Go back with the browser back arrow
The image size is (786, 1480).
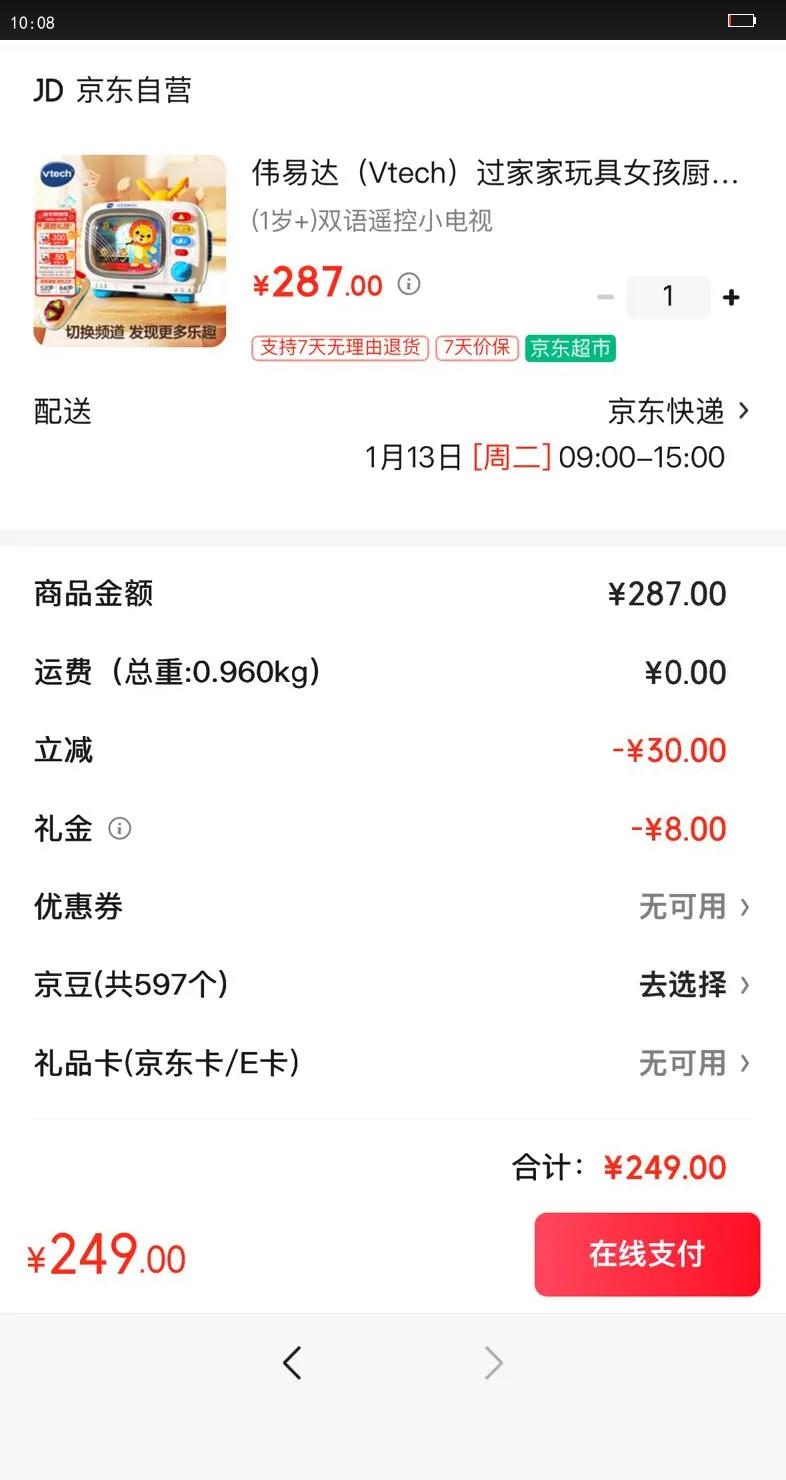[292, 1363]
